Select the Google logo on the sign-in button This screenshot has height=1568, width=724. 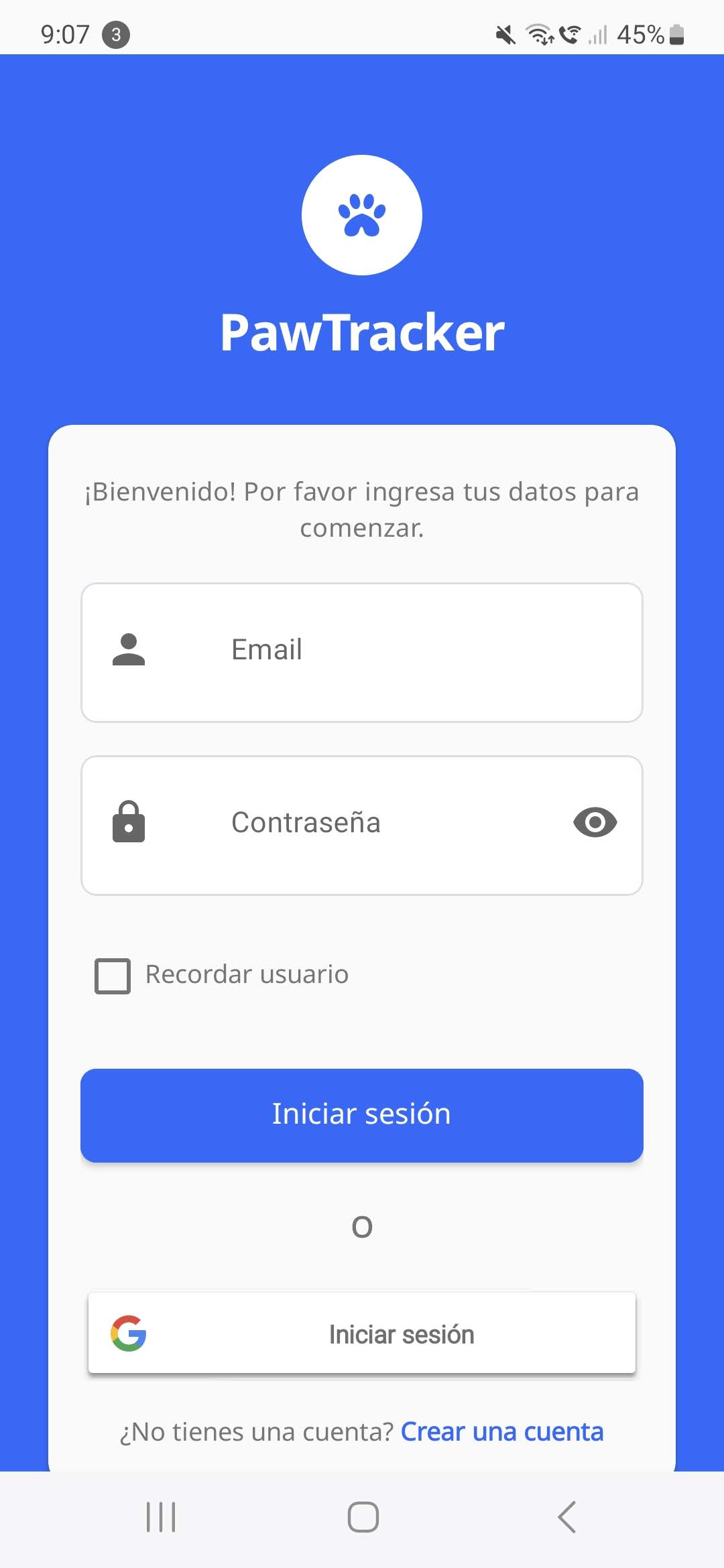pyautogui.click(x=129, y=1333)
